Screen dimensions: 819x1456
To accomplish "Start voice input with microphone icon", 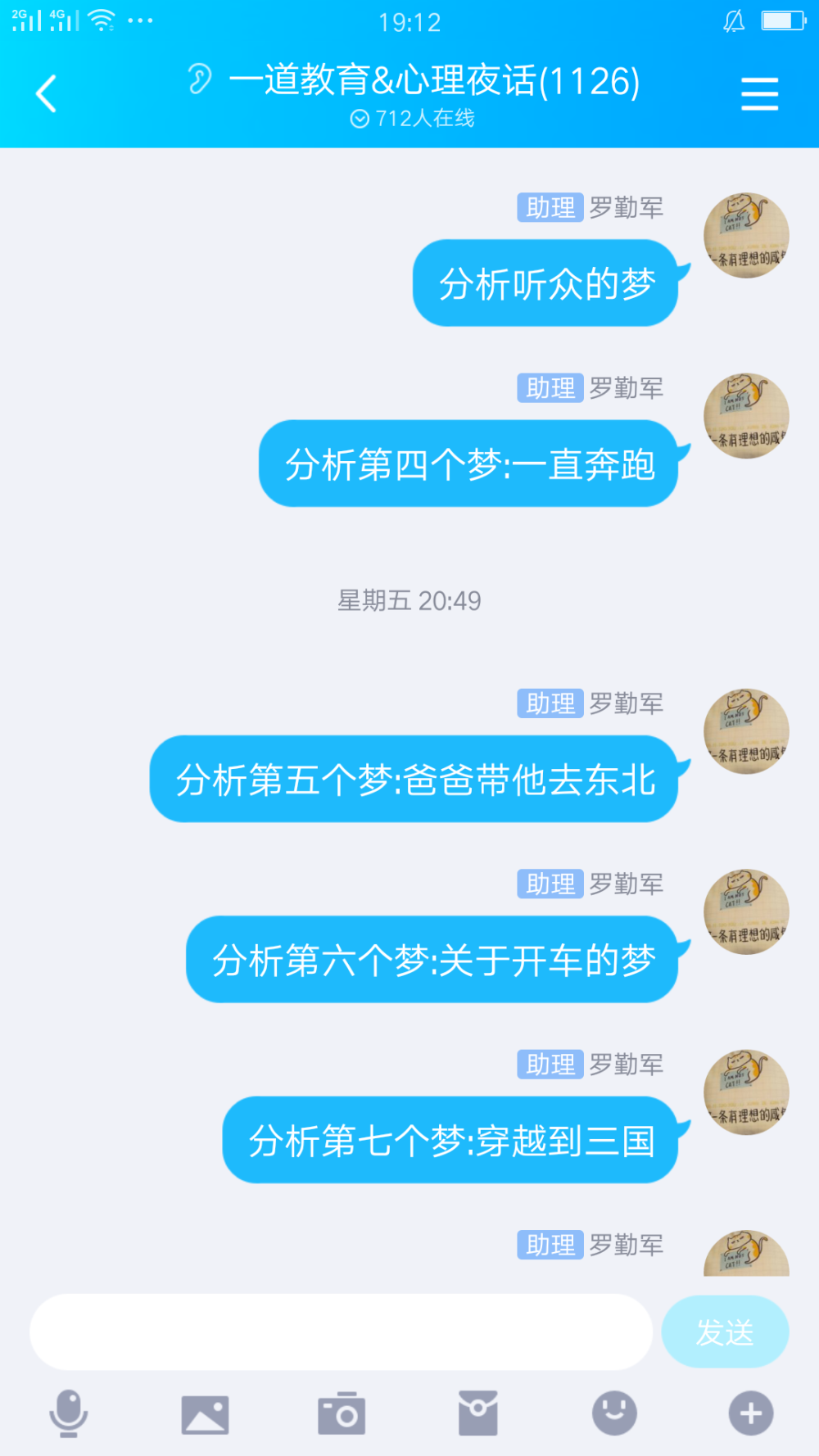I will [69, 1413].
